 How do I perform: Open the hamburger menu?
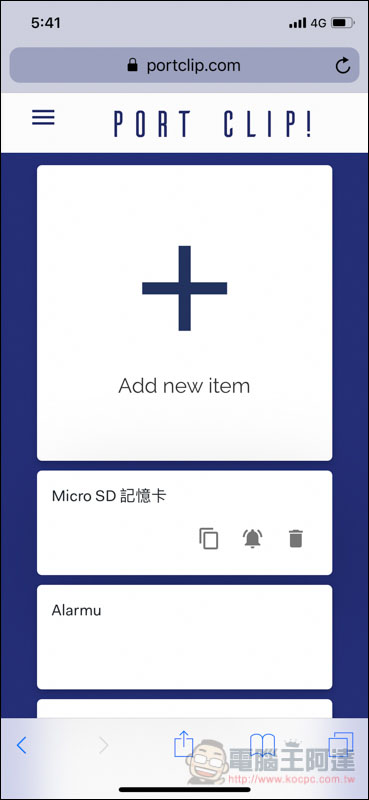(x=43, y=118)
